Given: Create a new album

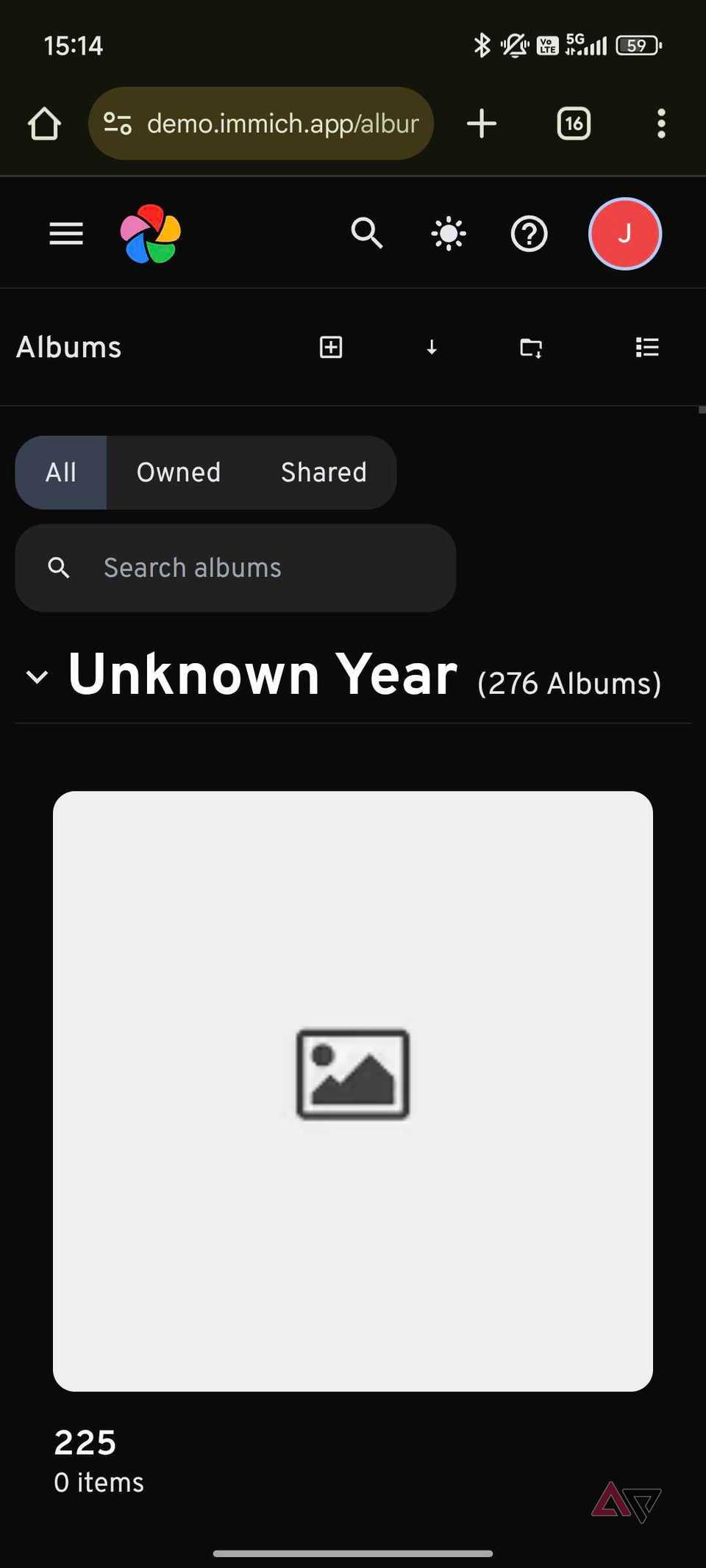Looking at the screenshot, I should [330, 347].
